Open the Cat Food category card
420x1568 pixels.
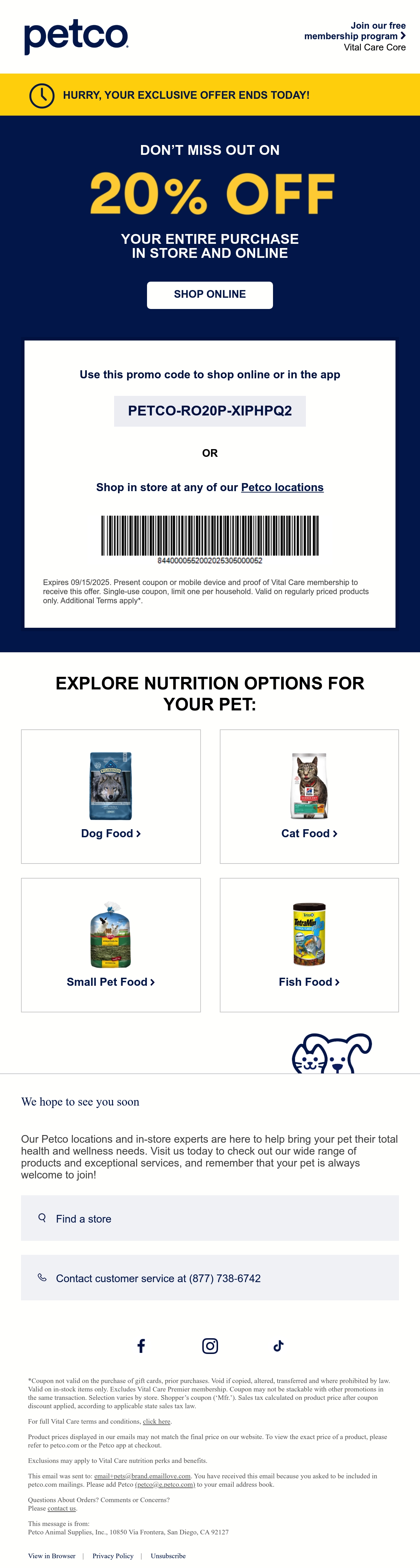click(309, 796)
